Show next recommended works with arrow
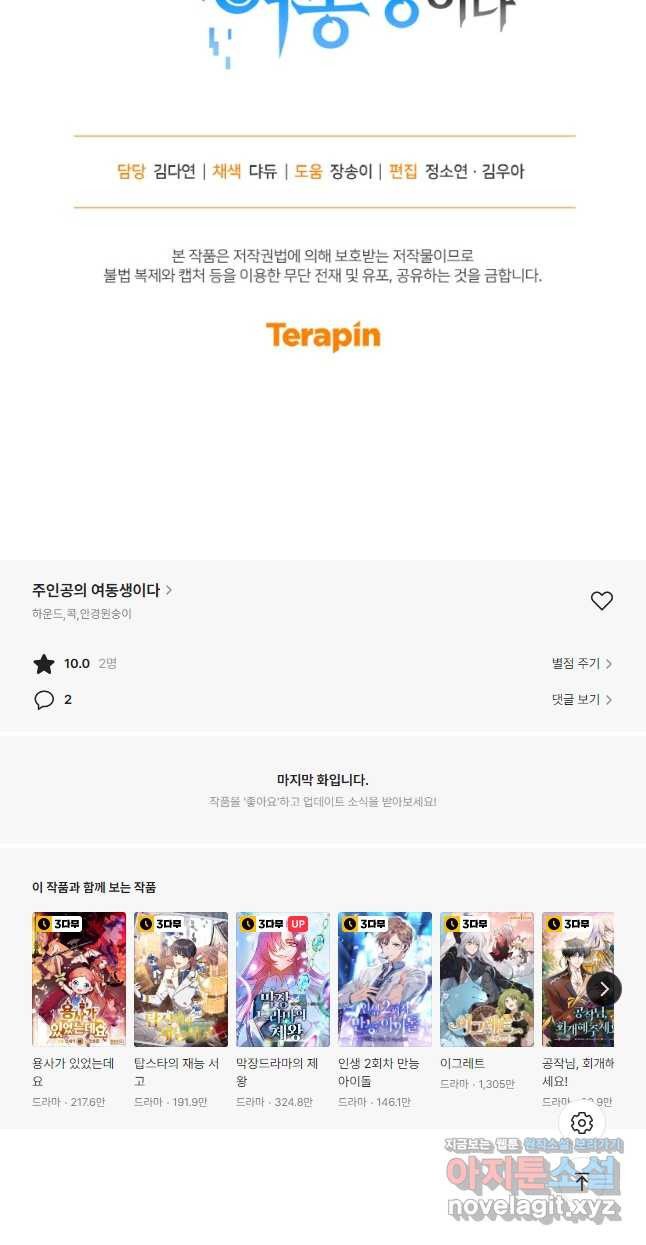 coord(604,989)
